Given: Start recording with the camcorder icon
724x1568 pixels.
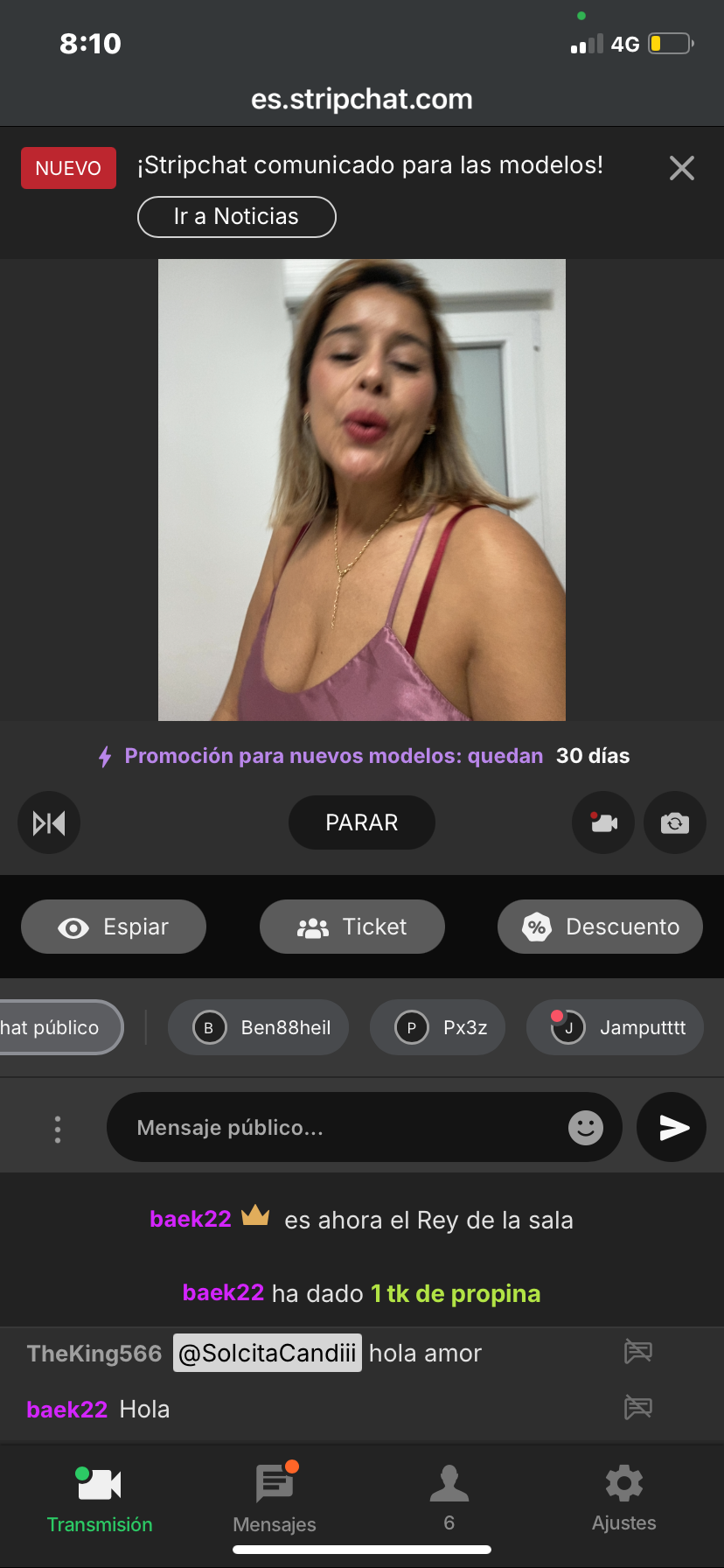Looking at the screenshot, I should pyautogui.click(x=603, y=822).
